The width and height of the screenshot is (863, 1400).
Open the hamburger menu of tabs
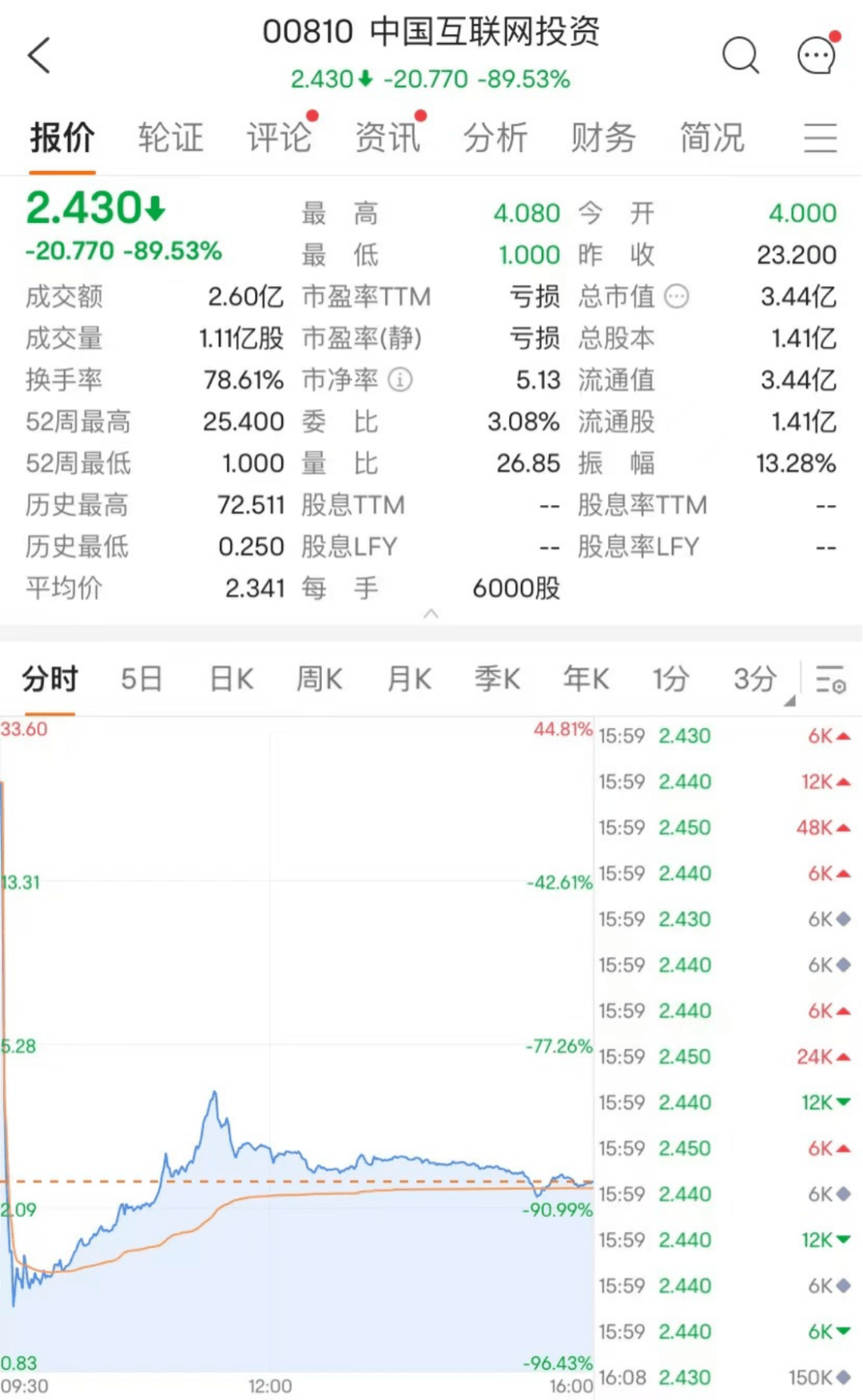[x=821, y=137]
